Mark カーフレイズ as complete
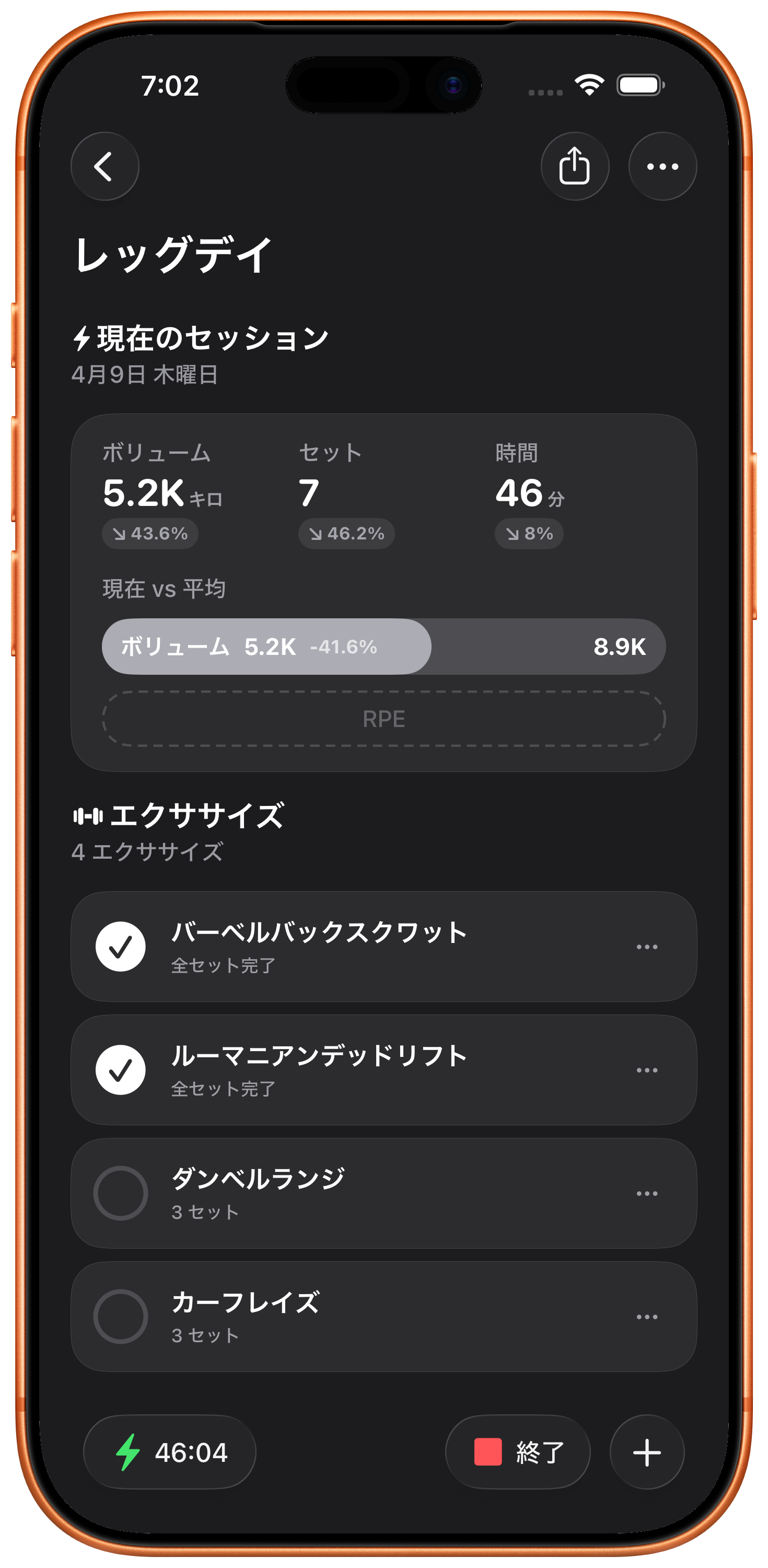The image size is (768, 1568). click(121, 1317)
